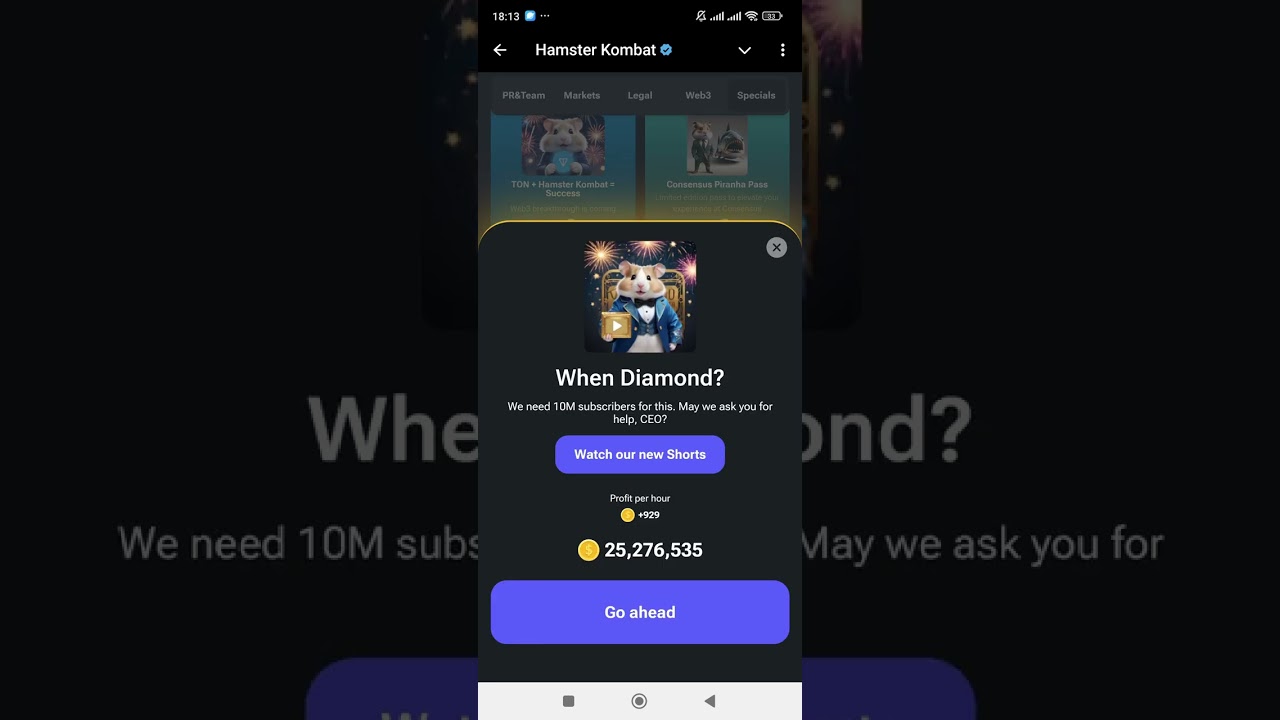
Task: Expand the chevron dropdown in header
Action: pyautogui.click(x=744, y=50)
